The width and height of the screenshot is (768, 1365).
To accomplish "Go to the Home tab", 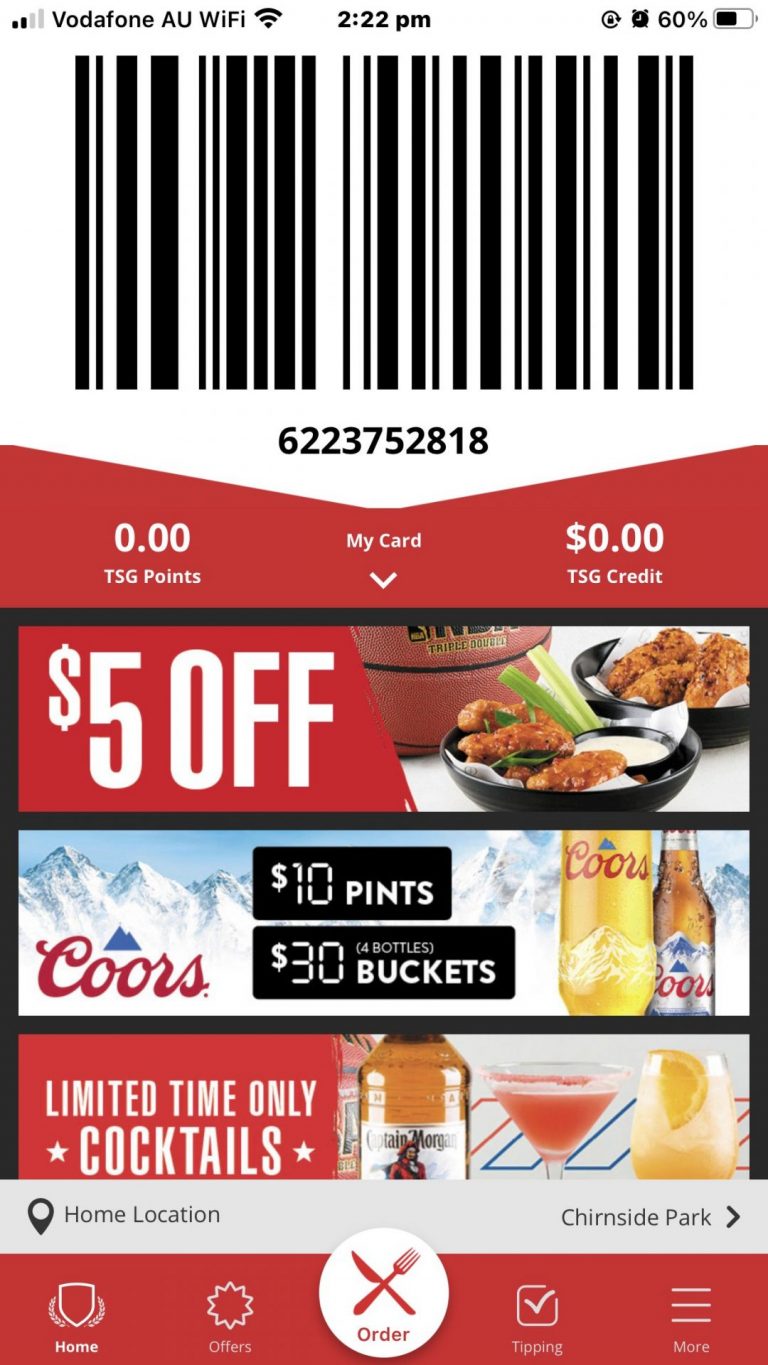I will pos(76,1318).
